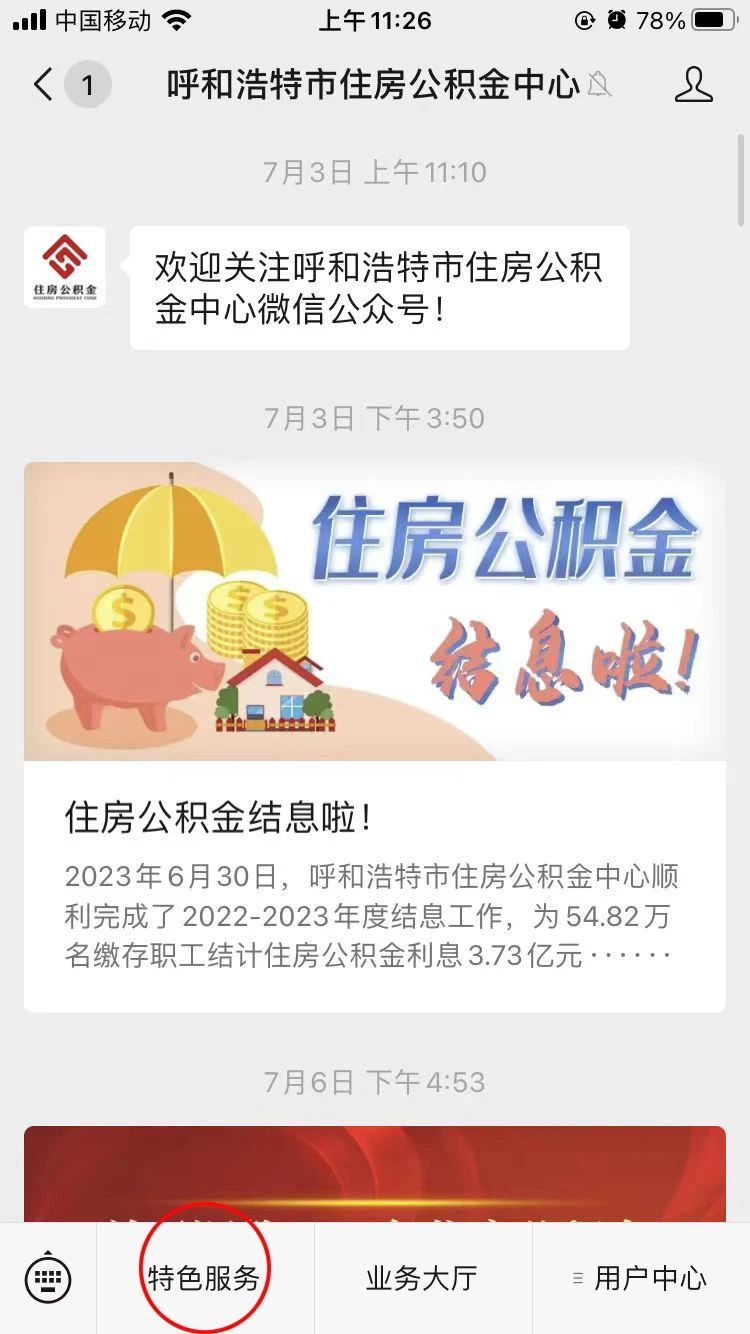Toggle the unread badge showing 1
The width and height of the screenshot is (750, 1334).
coord(88,86)
